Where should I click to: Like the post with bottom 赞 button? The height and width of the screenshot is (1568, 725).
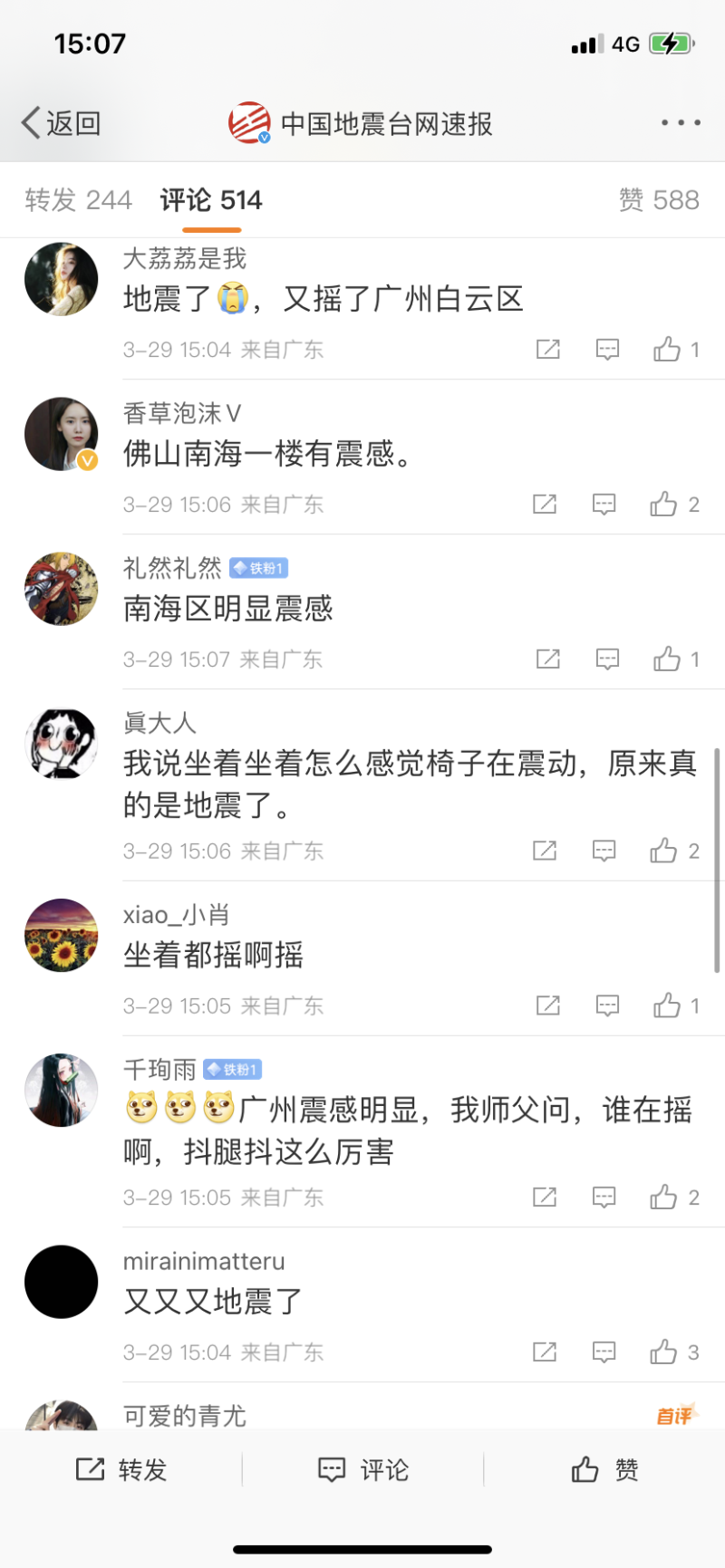coord(604,1469)
